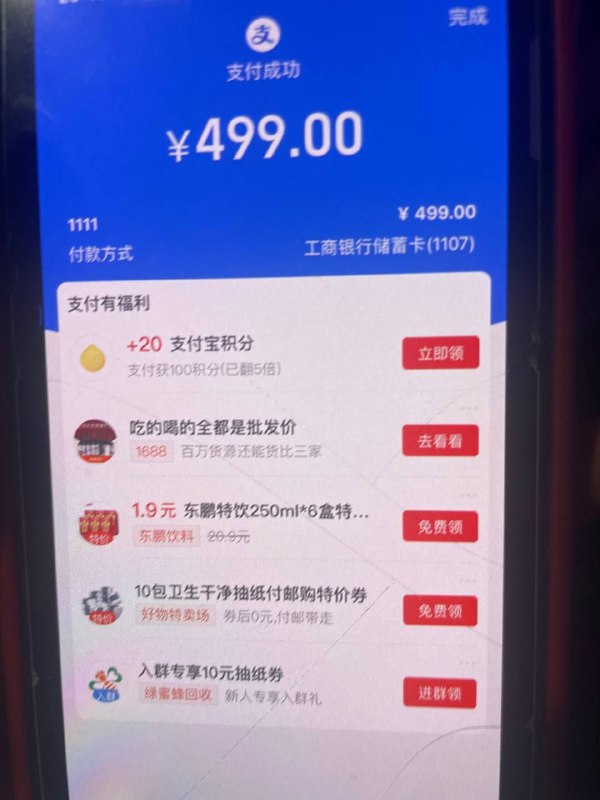Image resolution: width=600 pixels, height=800 pixels.
Task: Tap 完成 to finish payment
Action: [467, 17]
